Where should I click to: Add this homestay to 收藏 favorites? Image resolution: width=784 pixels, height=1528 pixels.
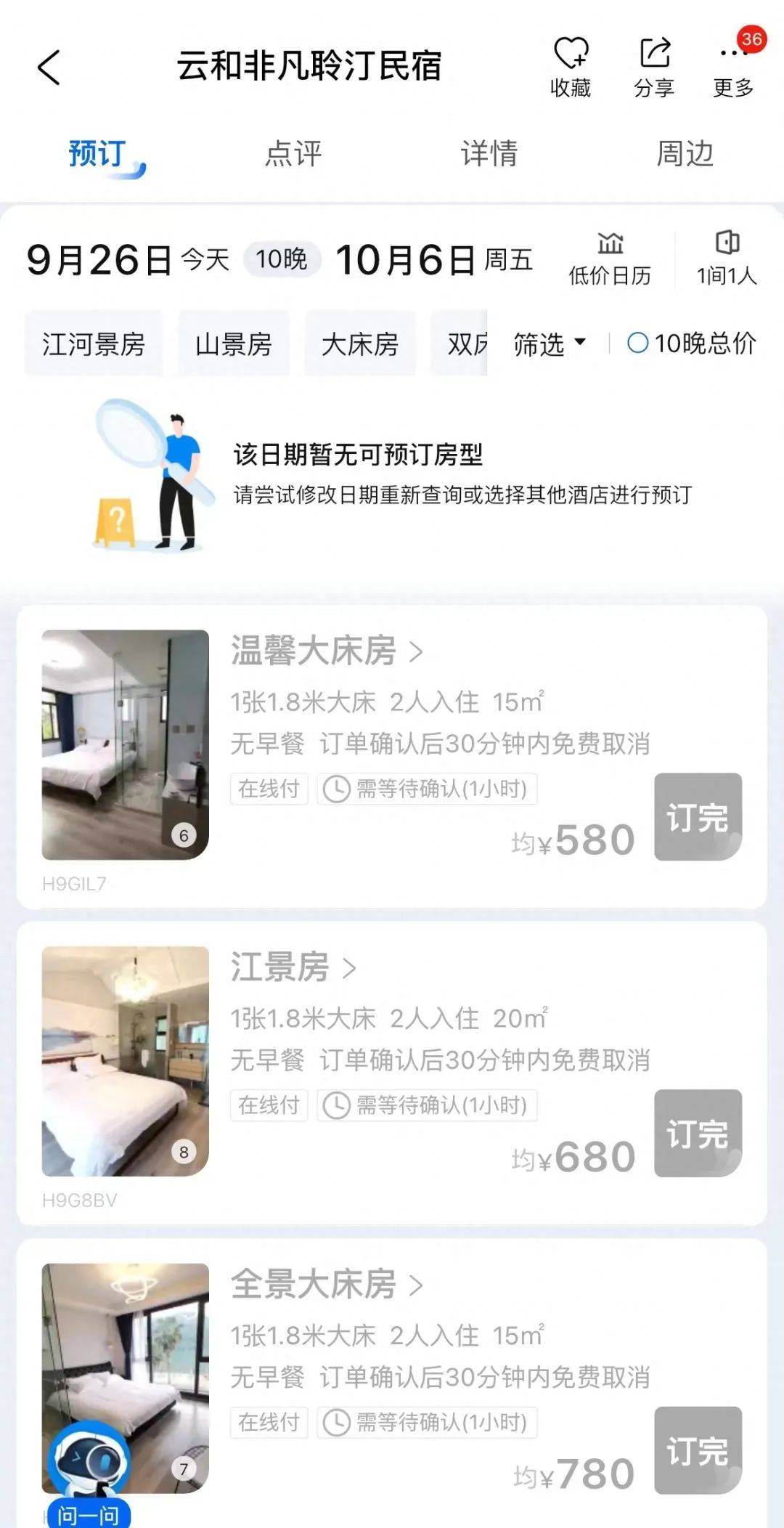coord(571,66)
